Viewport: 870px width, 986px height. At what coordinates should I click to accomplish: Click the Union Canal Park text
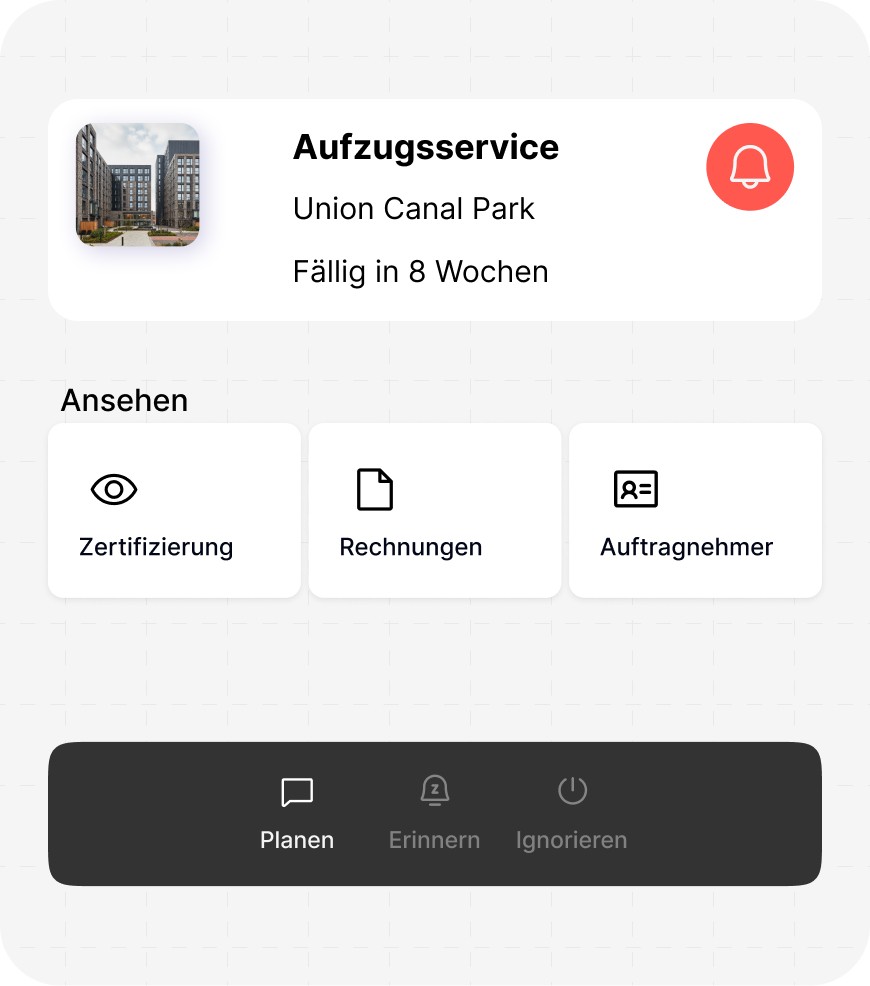pyautogui.click(x=414, y=209)
